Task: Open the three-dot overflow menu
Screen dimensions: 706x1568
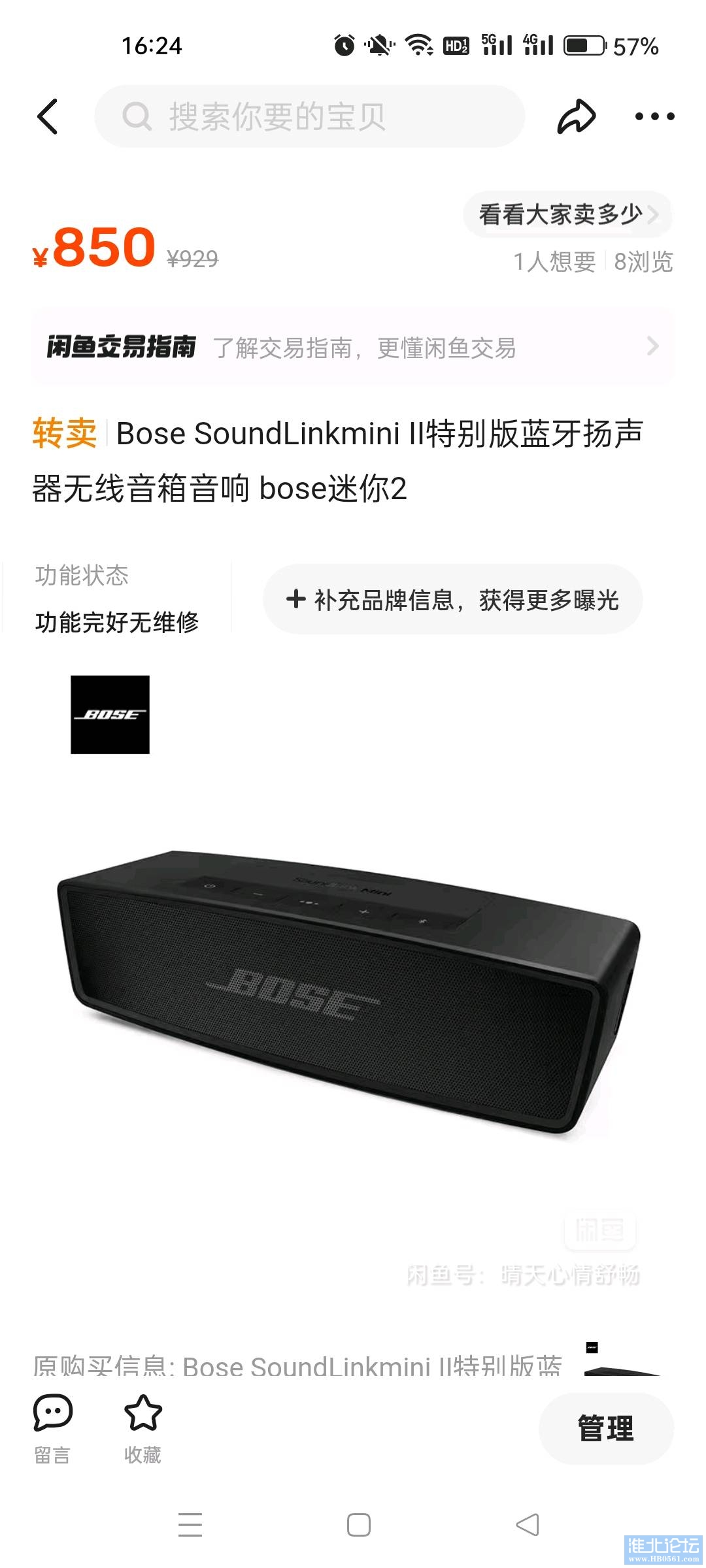Action: coord(654,117)
